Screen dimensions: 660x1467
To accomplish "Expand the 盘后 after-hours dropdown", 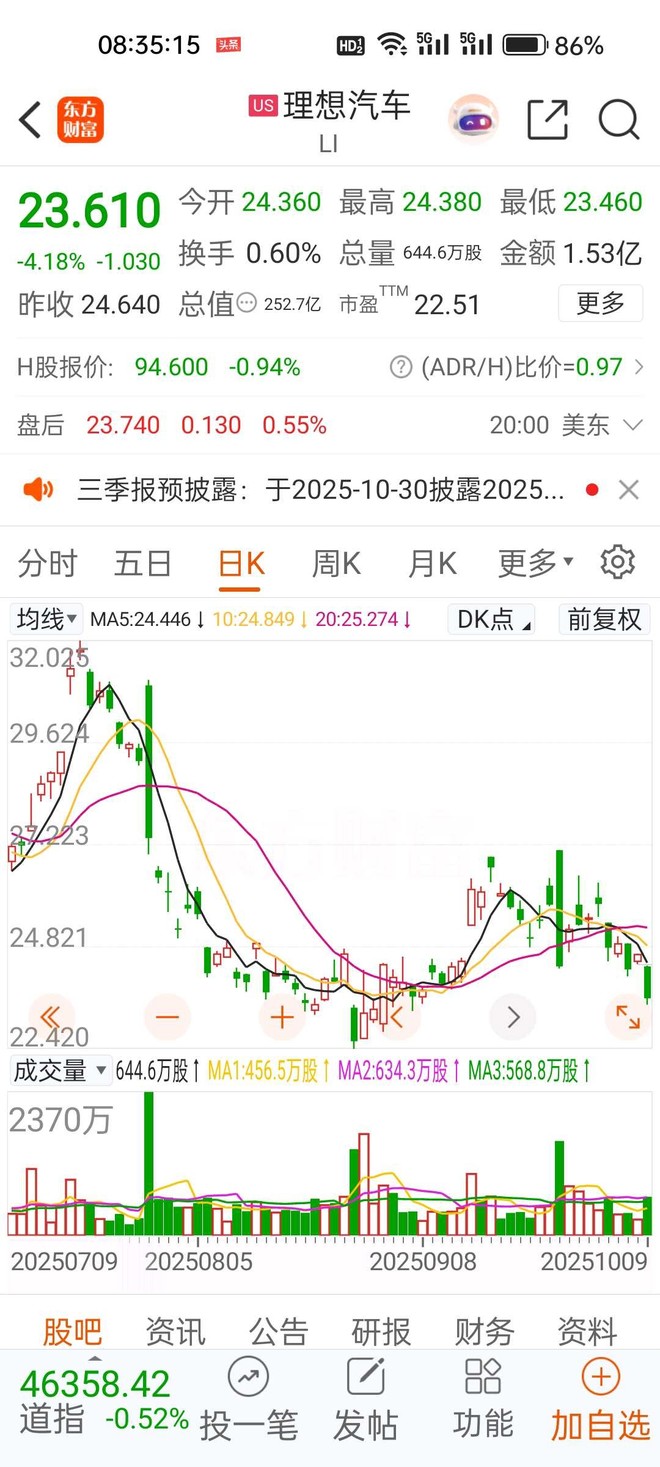I will click(x=632, y=425).
